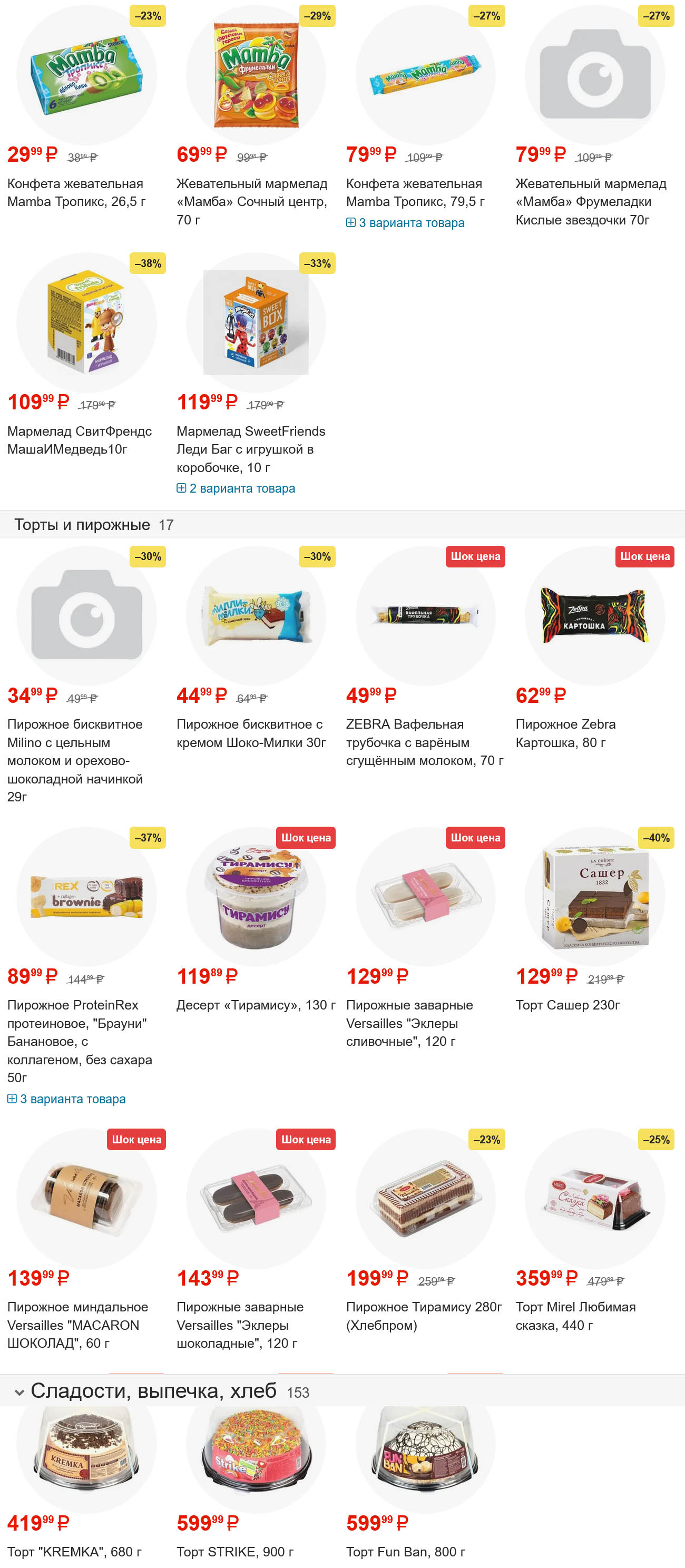Open Versailles MACARON ШОКОЛАД 60 г

pyautogui.click(x=77, y=1325)
